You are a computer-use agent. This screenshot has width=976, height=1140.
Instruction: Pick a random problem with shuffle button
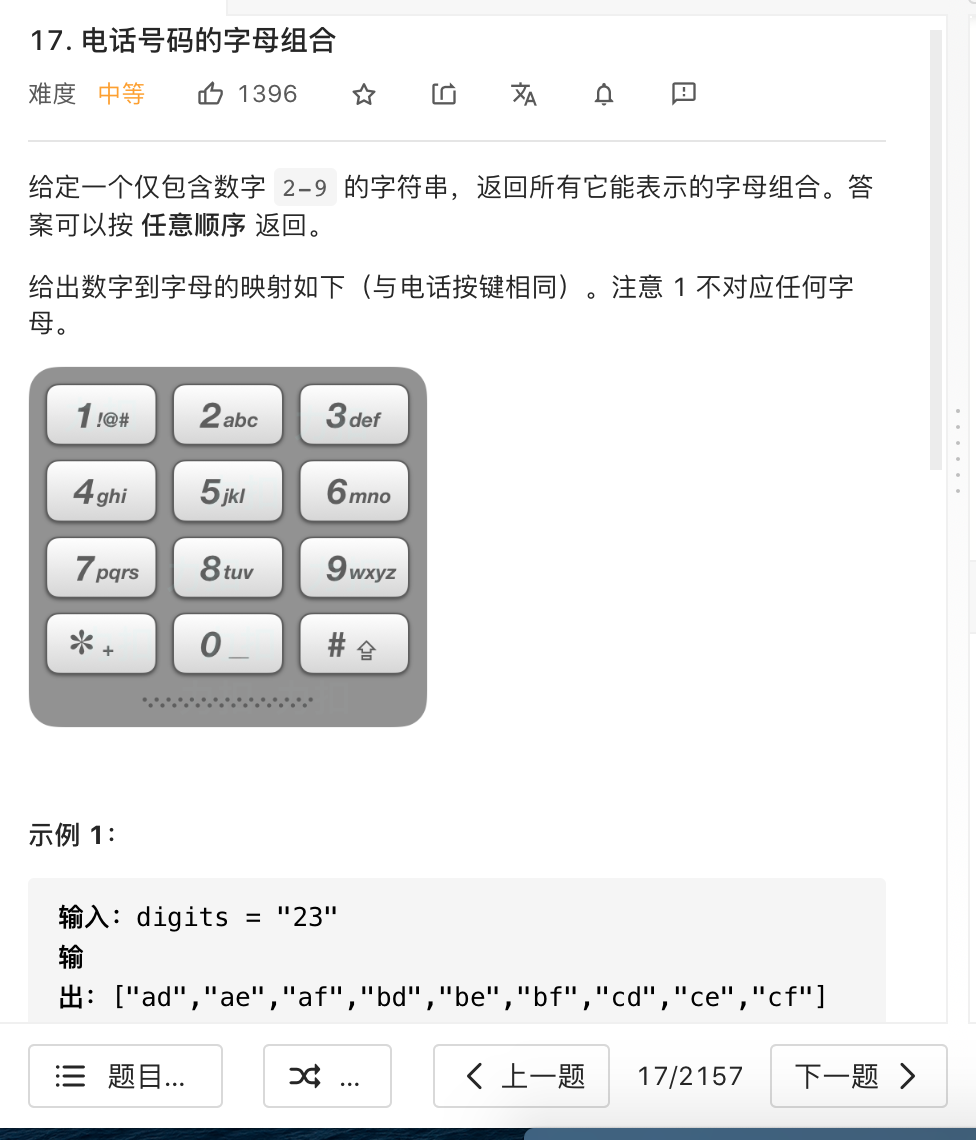(327, 1076)
